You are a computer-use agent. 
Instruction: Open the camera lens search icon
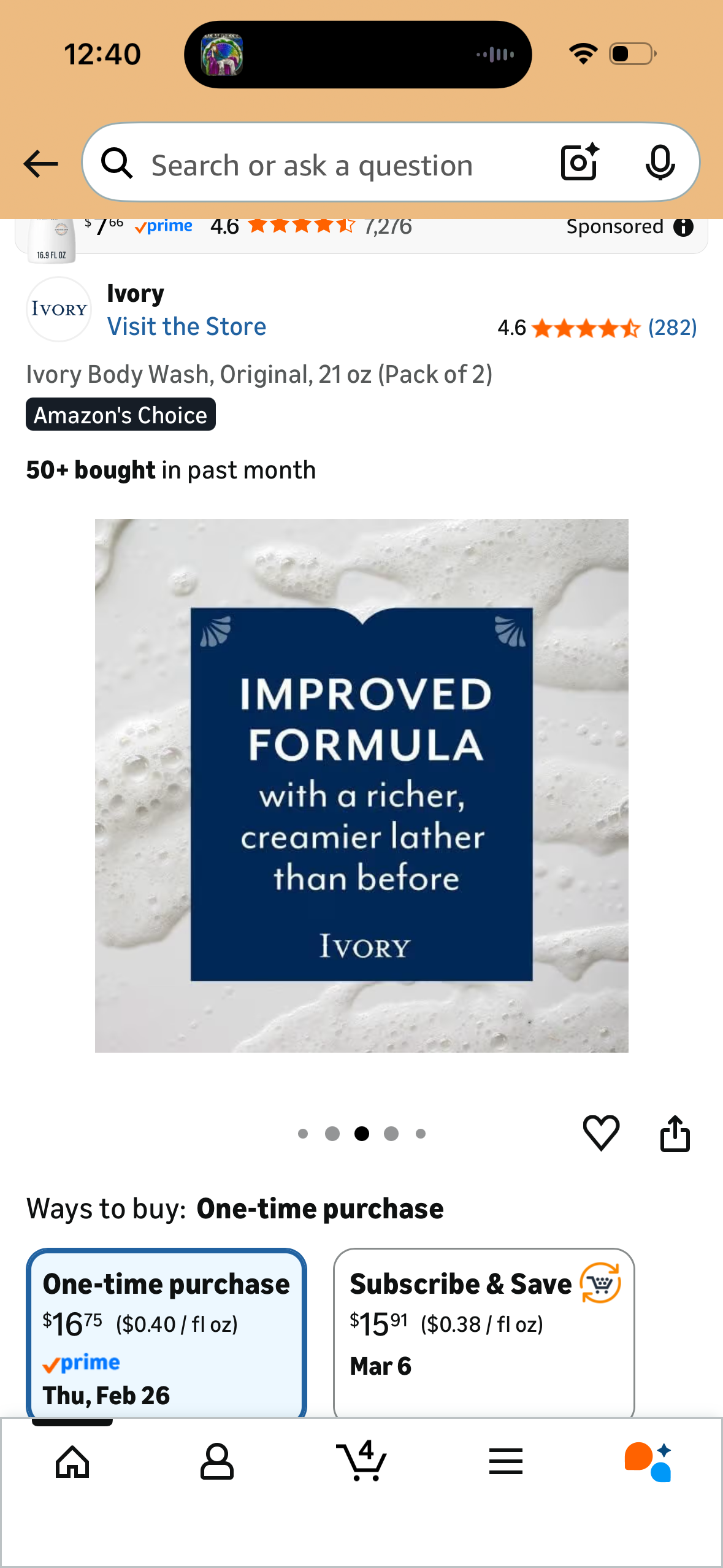(x=580, y=163)
